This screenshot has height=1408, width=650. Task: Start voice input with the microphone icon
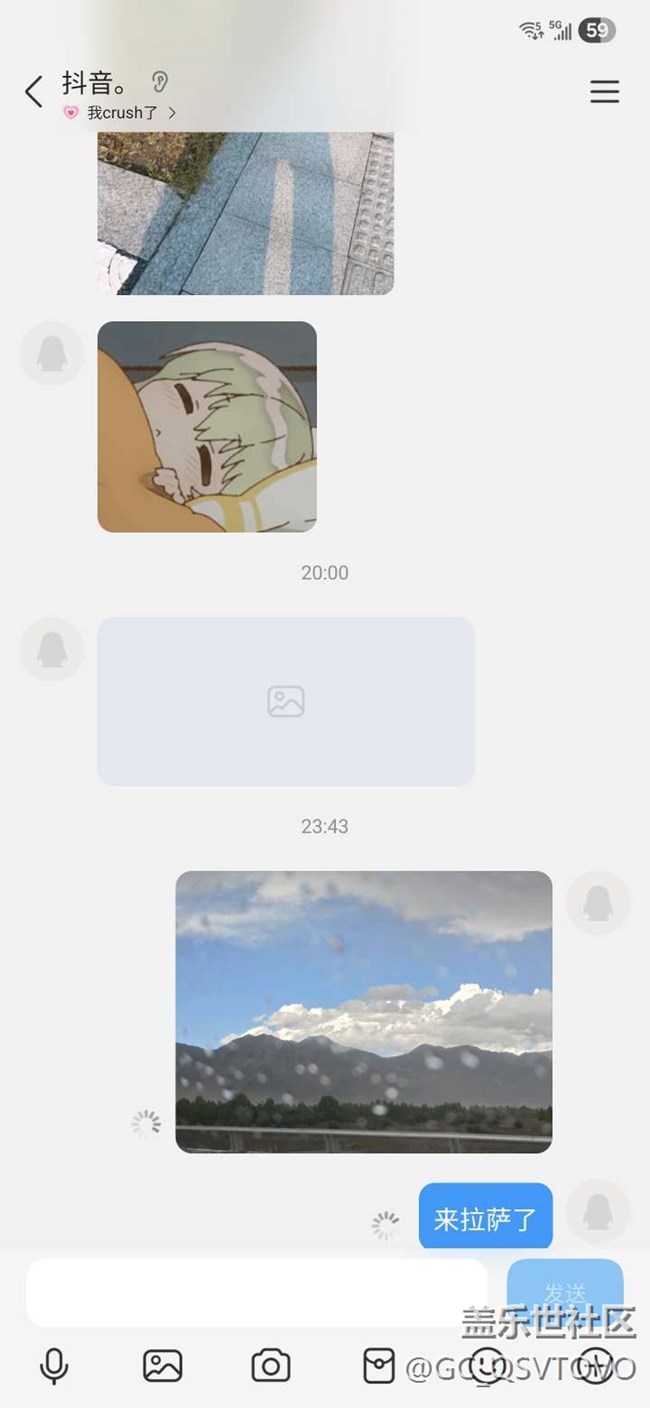[54, 1365]
